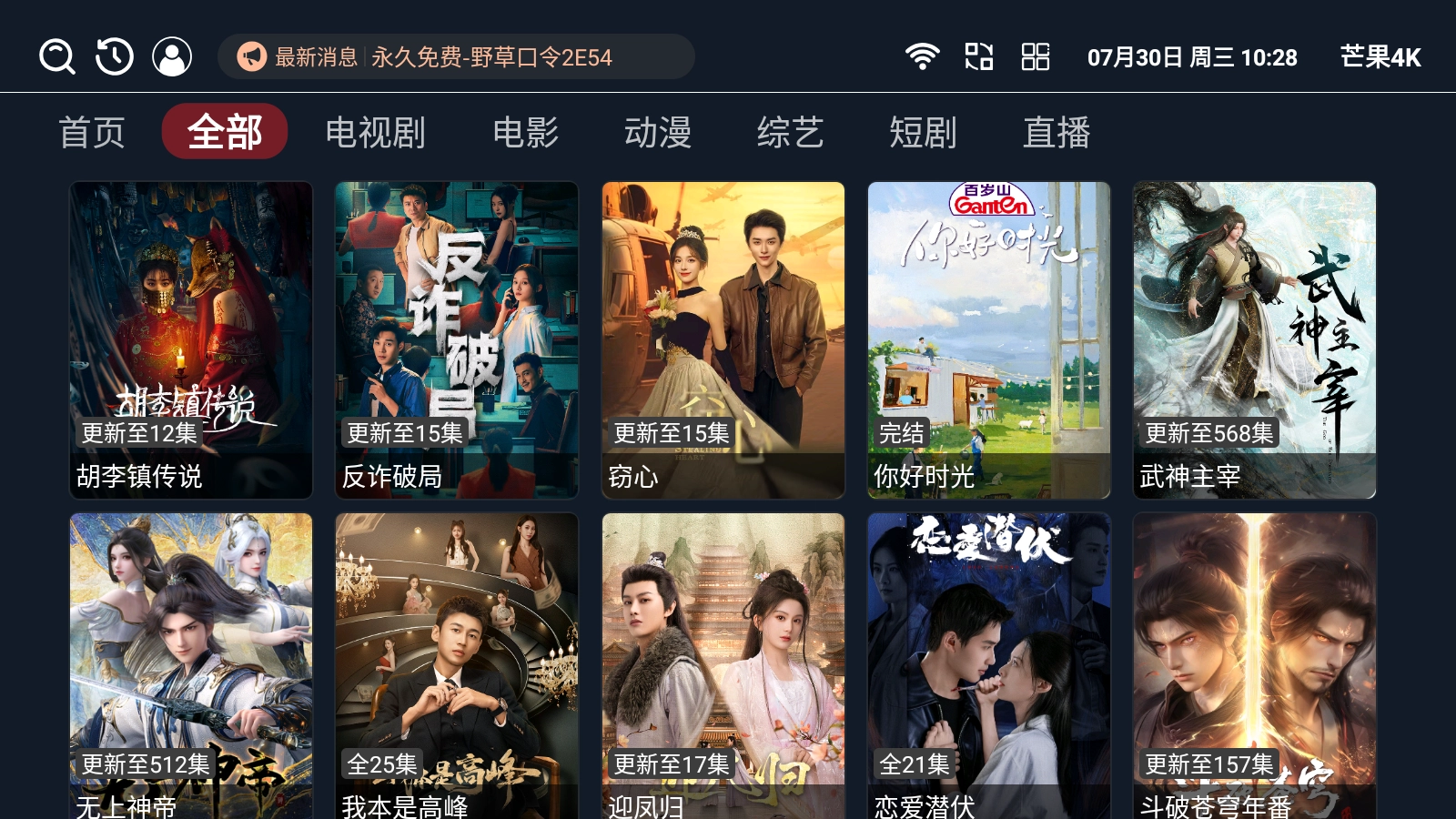Switch to the 短剧 tab
Image resolution: width=1456 pixels, height=819 pixels.
(x=923, y=133)
